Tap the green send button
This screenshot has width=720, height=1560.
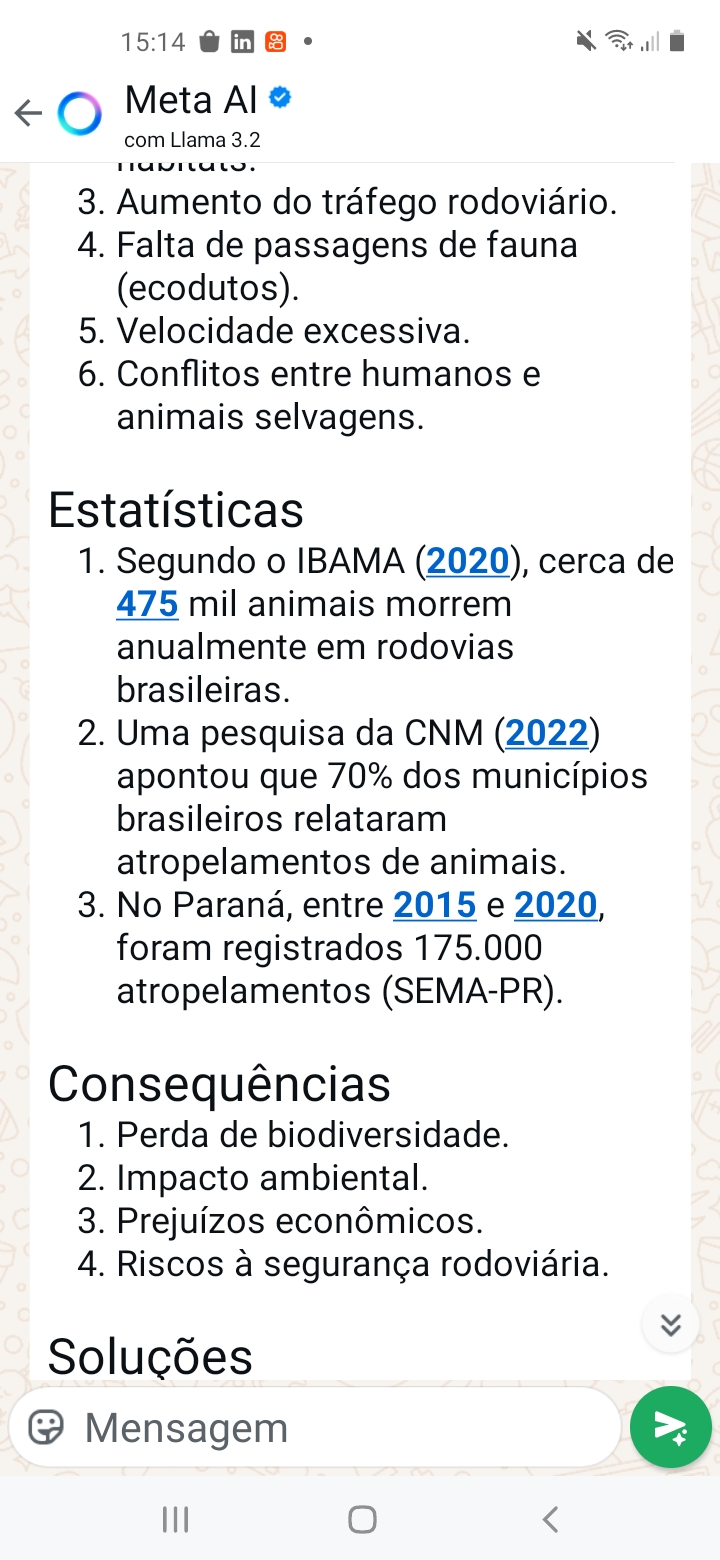tap(670, 1427)
